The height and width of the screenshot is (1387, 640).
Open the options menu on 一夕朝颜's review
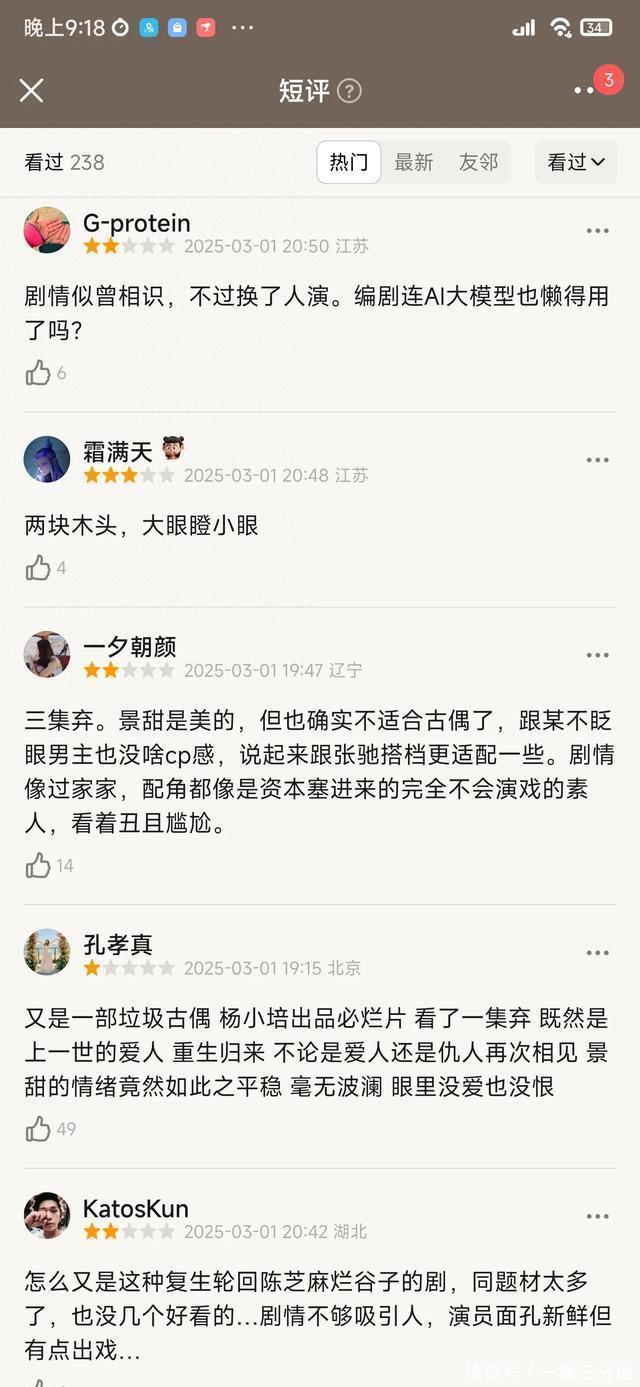pos(597,655)
